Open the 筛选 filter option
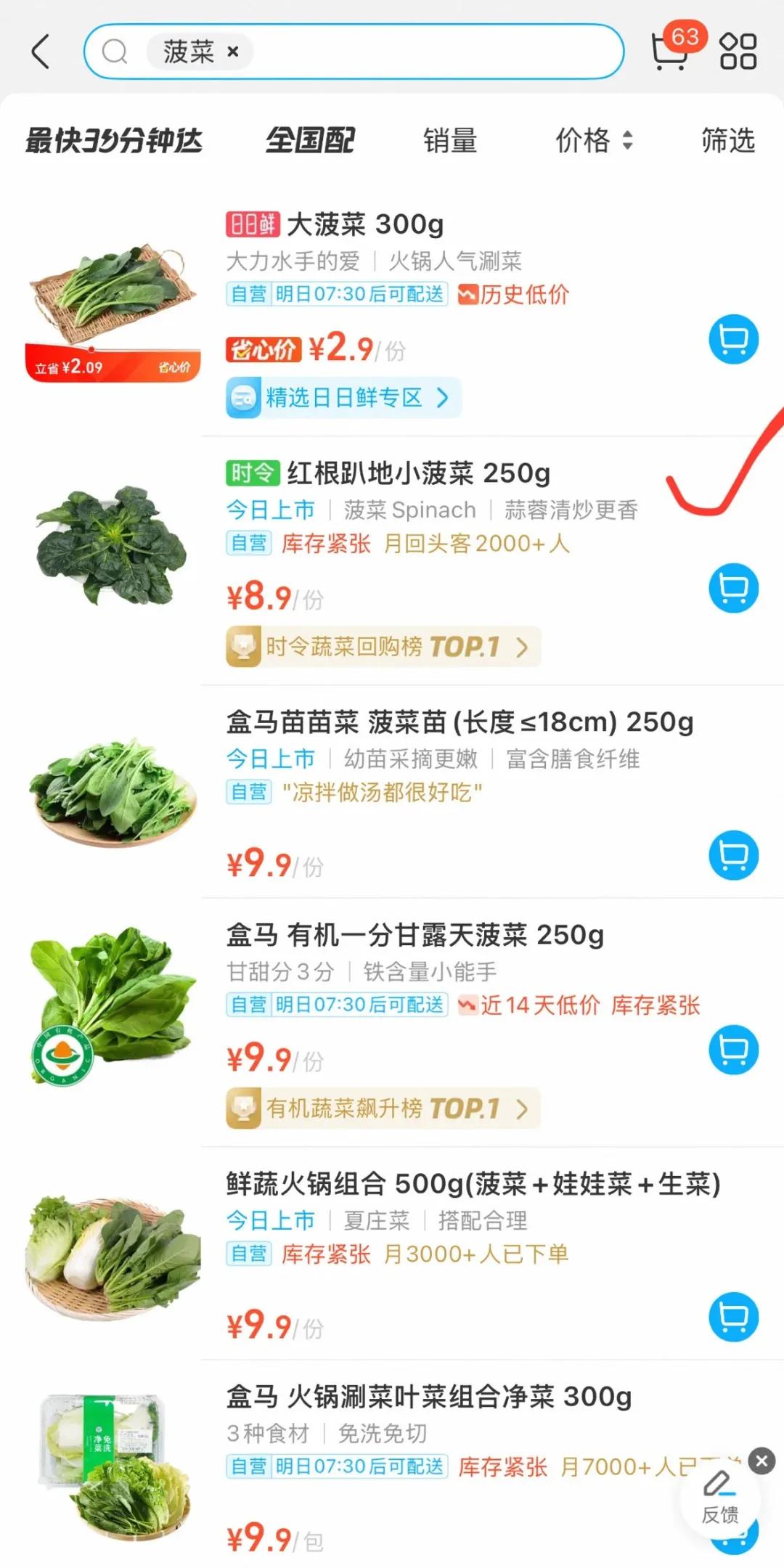Viewport: 784px width, 1568px height. pos(727,141)
